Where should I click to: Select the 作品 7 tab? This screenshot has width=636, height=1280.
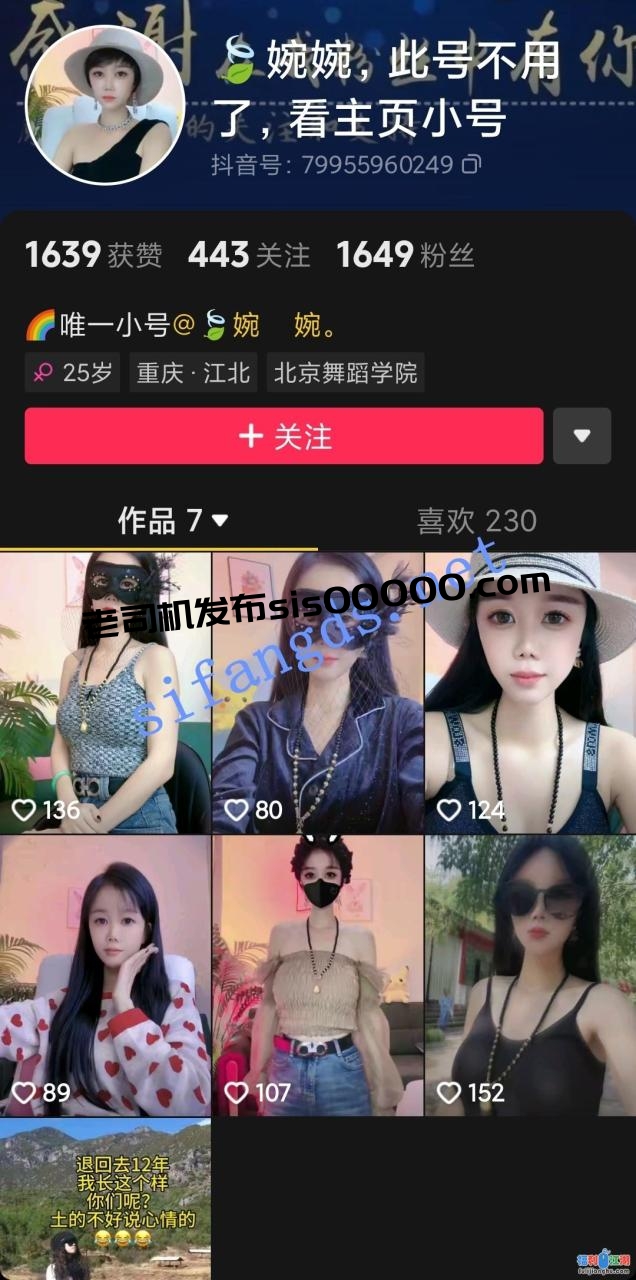tap(172, 521)
